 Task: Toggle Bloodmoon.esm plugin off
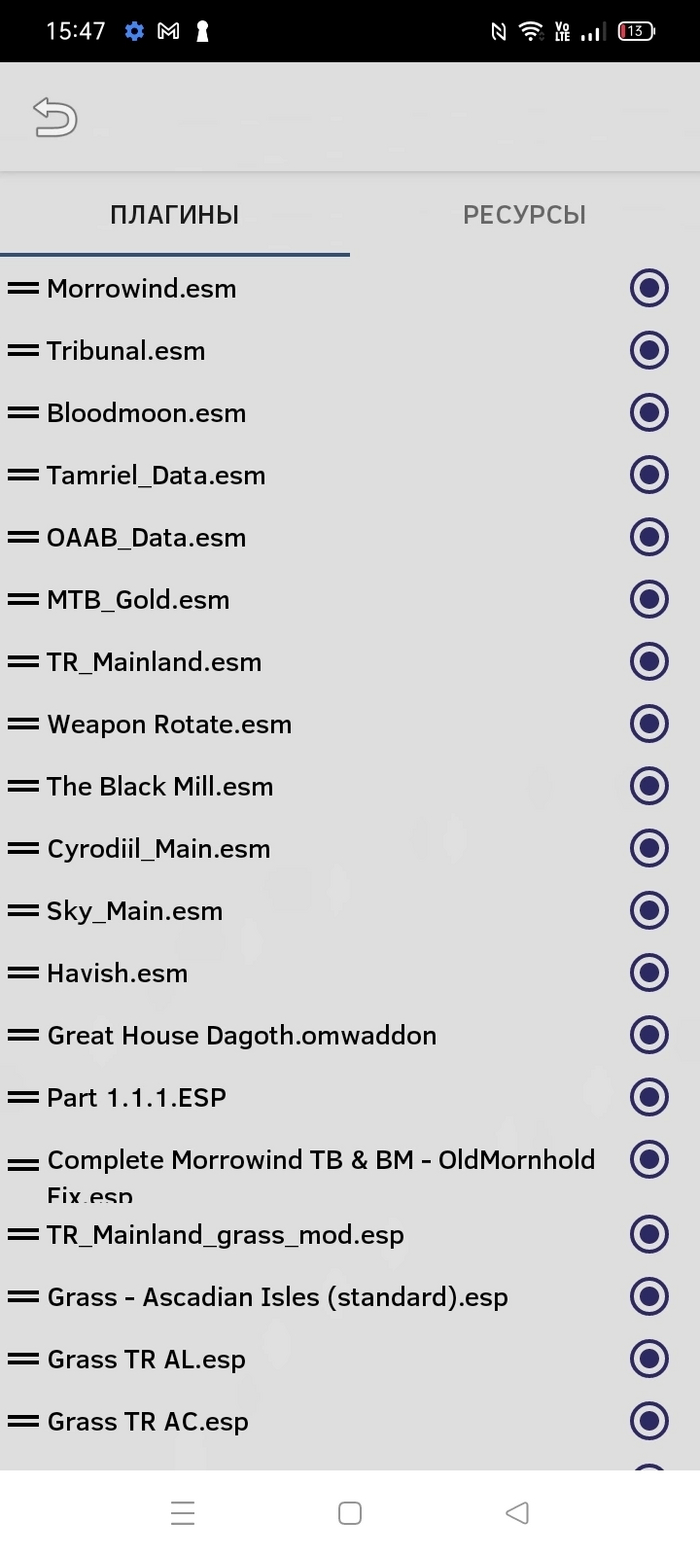click(x=649, y=413)
